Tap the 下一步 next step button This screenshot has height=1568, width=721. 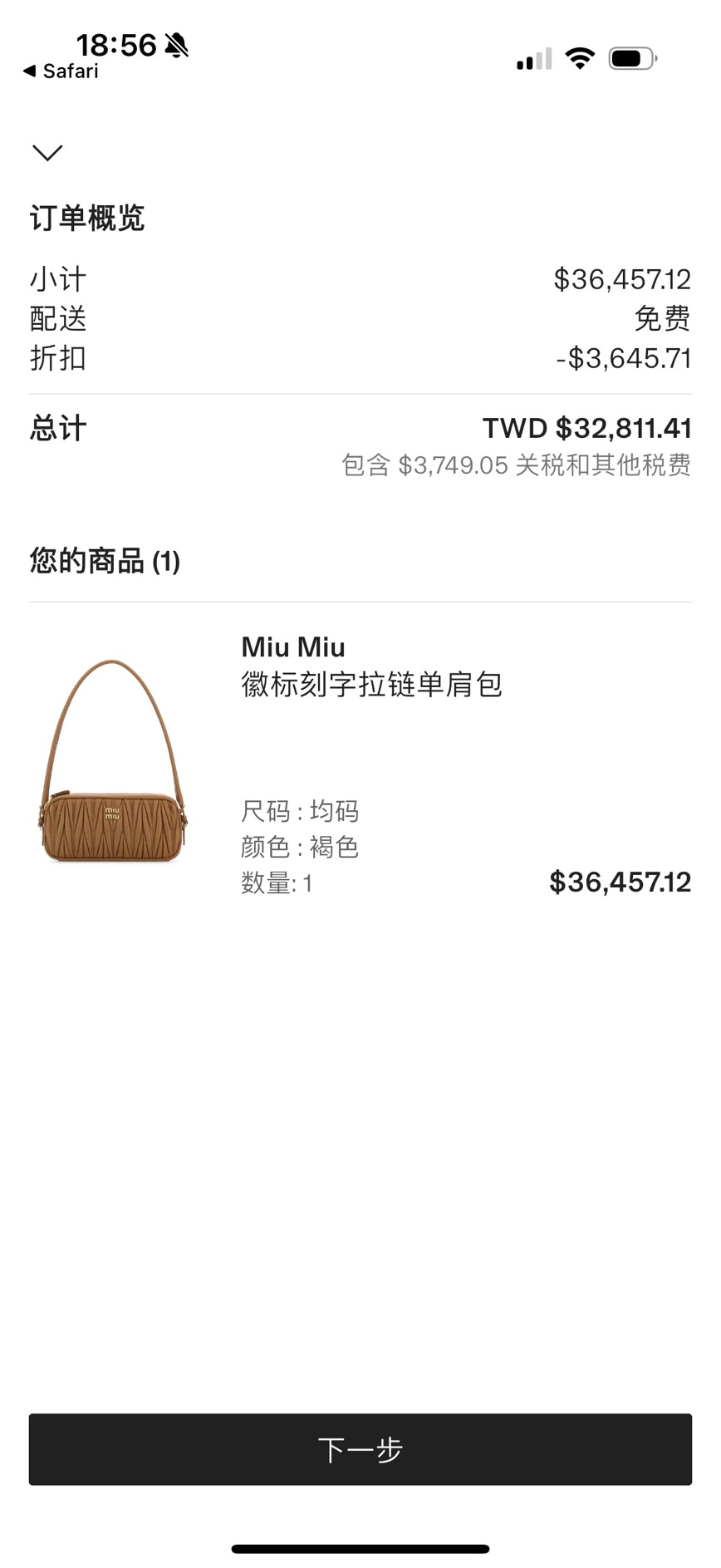tap(360, 1449)
